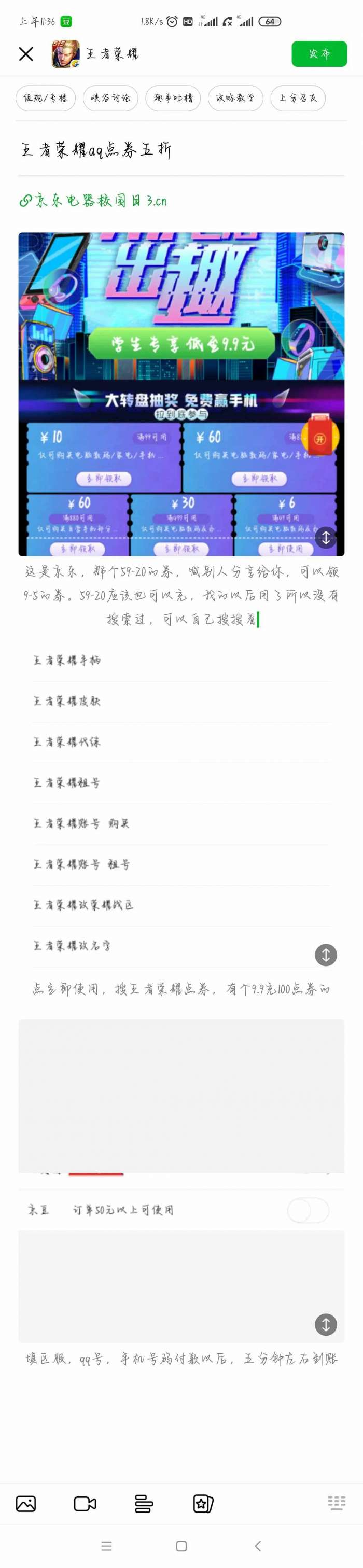This screenshot has height=1568, width=363.
Task: Open the 京东电器校园日 3.cn link
Action: [x=93, y=200]
